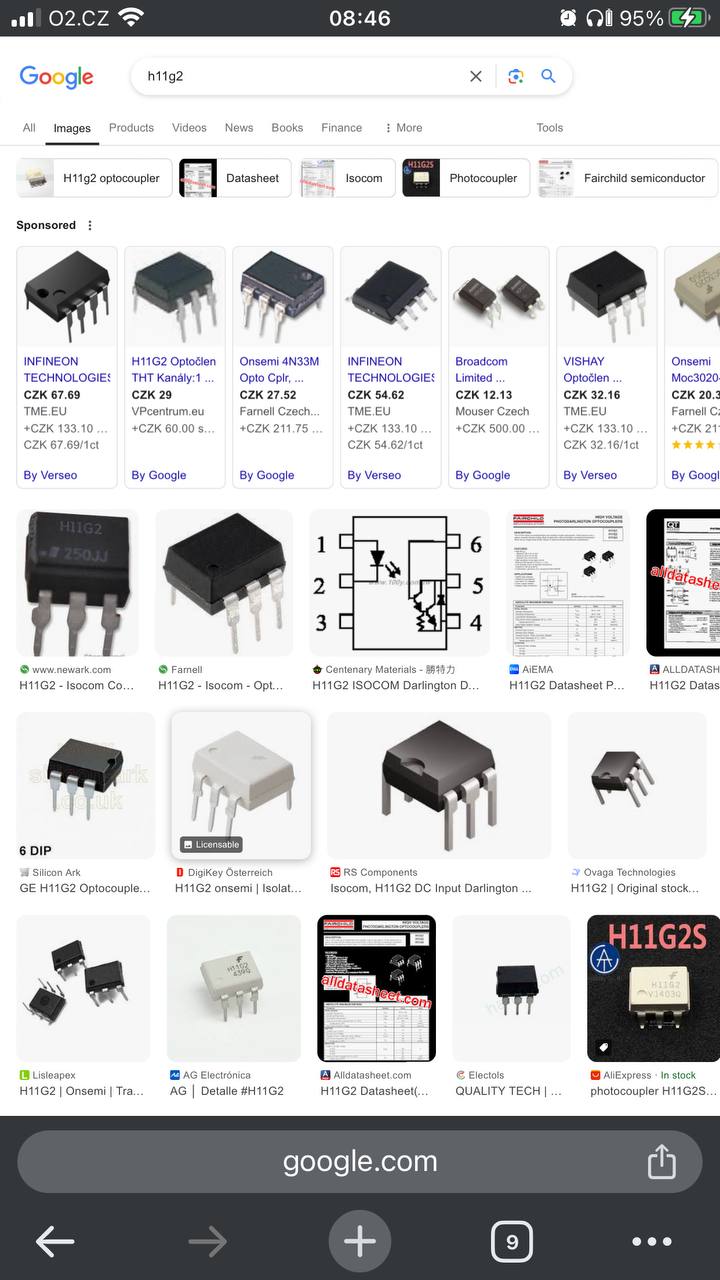Open the Sponsored options menu
The width and height of the screenshot is (720, 1280).
tap(90, 225)
